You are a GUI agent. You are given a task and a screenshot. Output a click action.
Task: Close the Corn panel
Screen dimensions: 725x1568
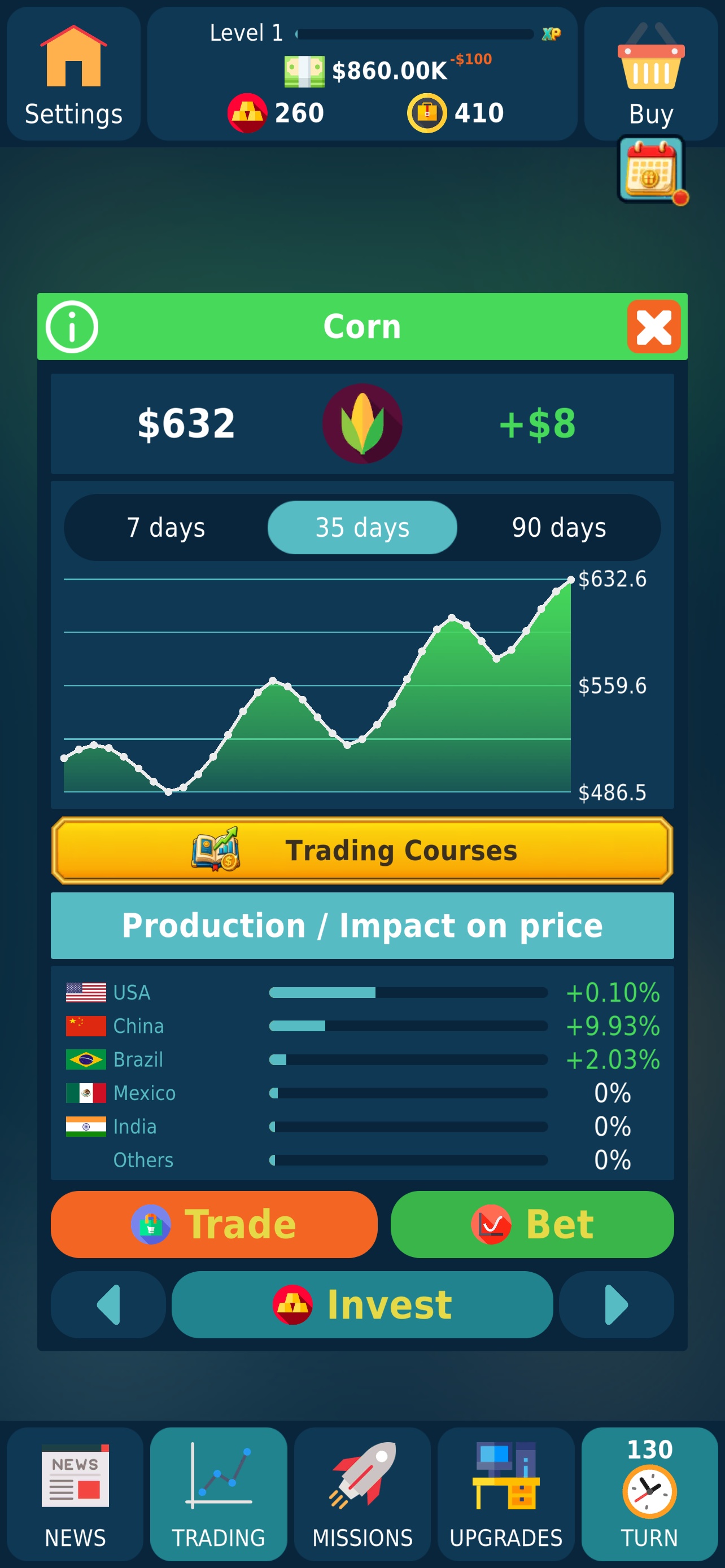[x=654, y=327]
